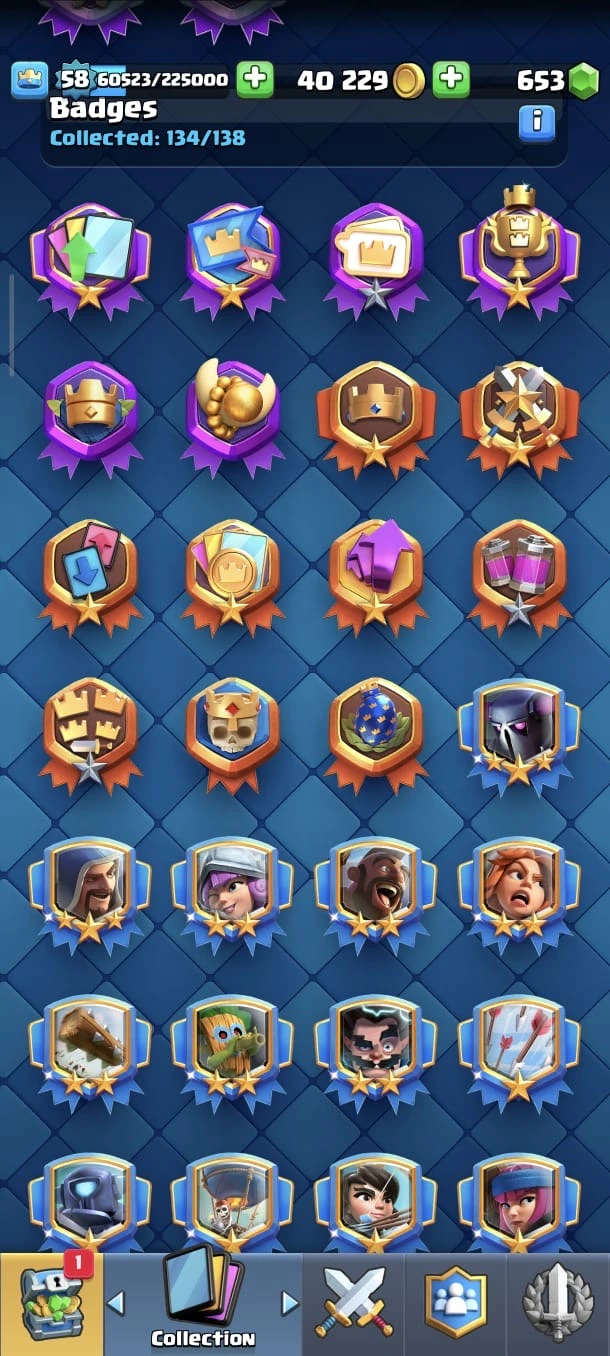
Task: Select the P.E.K.K.A mastery badge
Action: 518,730
